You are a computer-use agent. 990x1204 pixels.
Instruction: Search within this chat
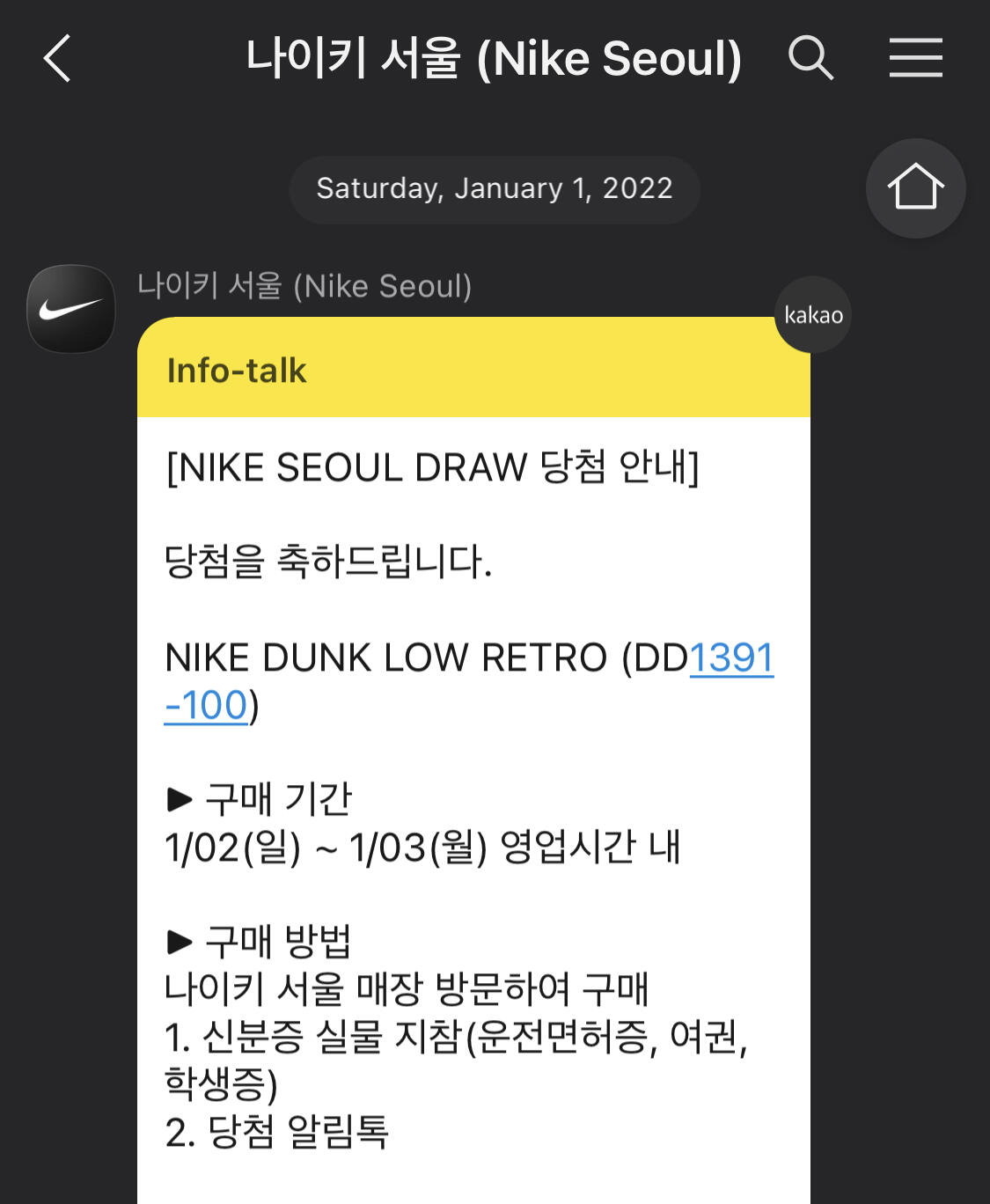[810, 58]
